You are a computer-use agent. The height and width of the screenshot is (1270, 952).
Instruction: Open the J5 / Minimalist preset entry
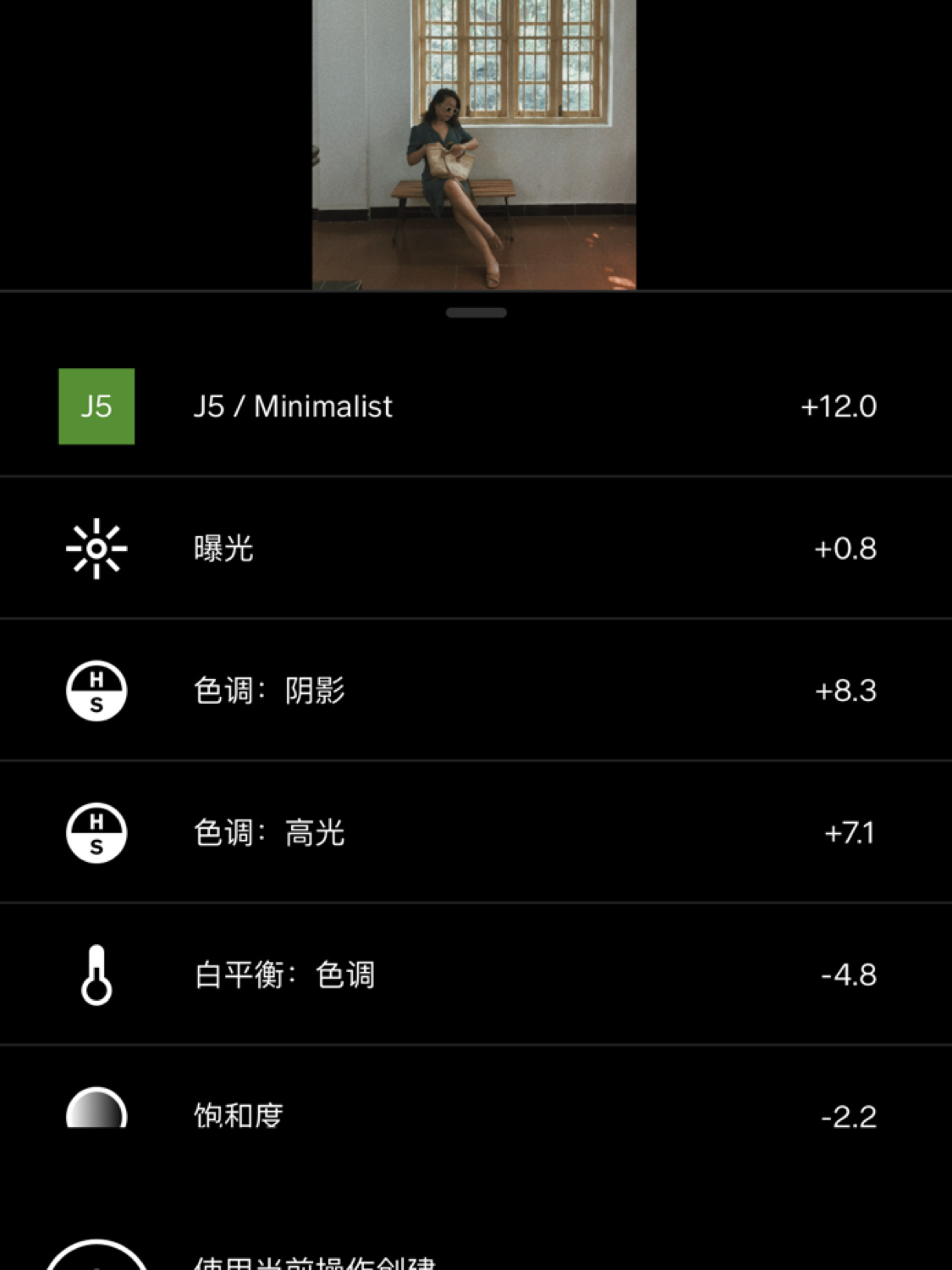(474, 406)
